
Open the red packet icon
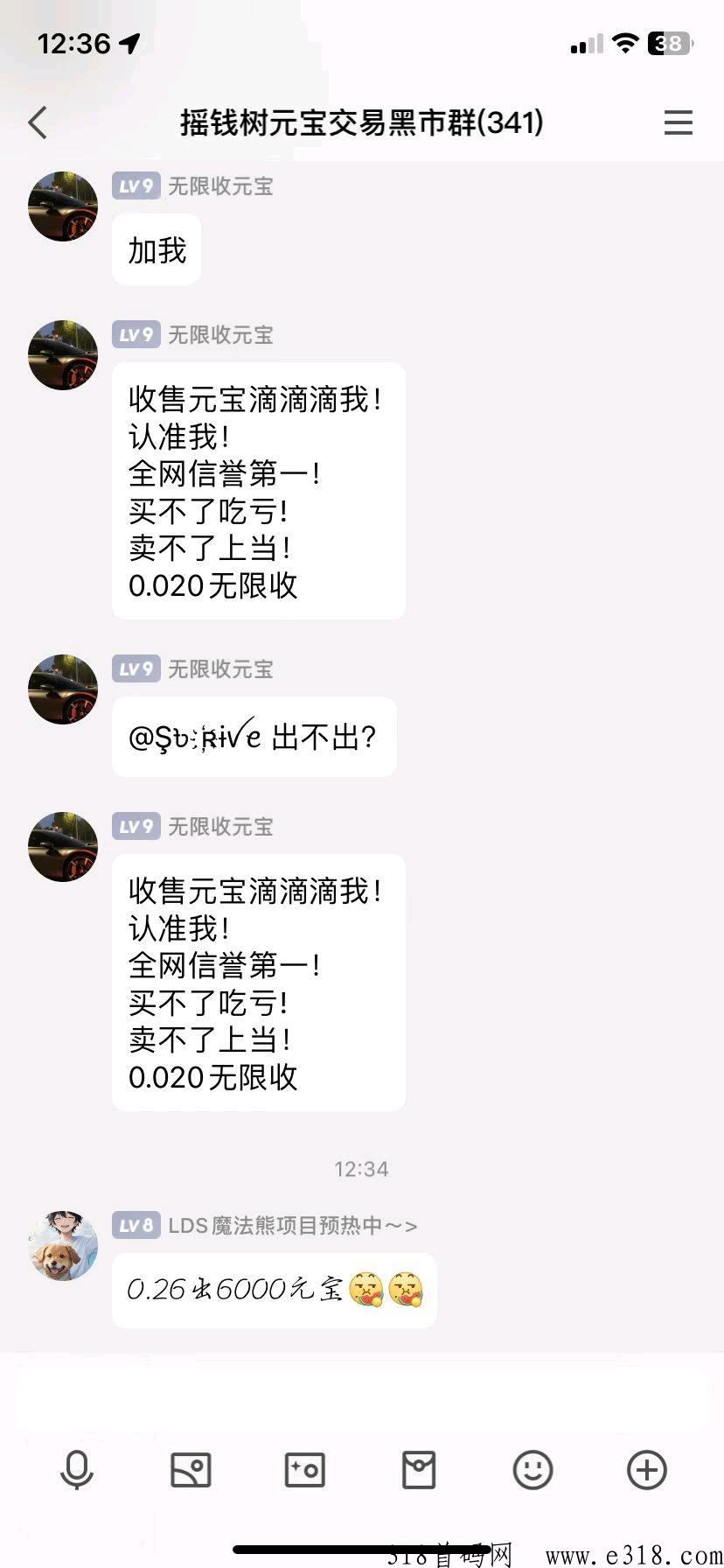click(x=419, y=1469)
